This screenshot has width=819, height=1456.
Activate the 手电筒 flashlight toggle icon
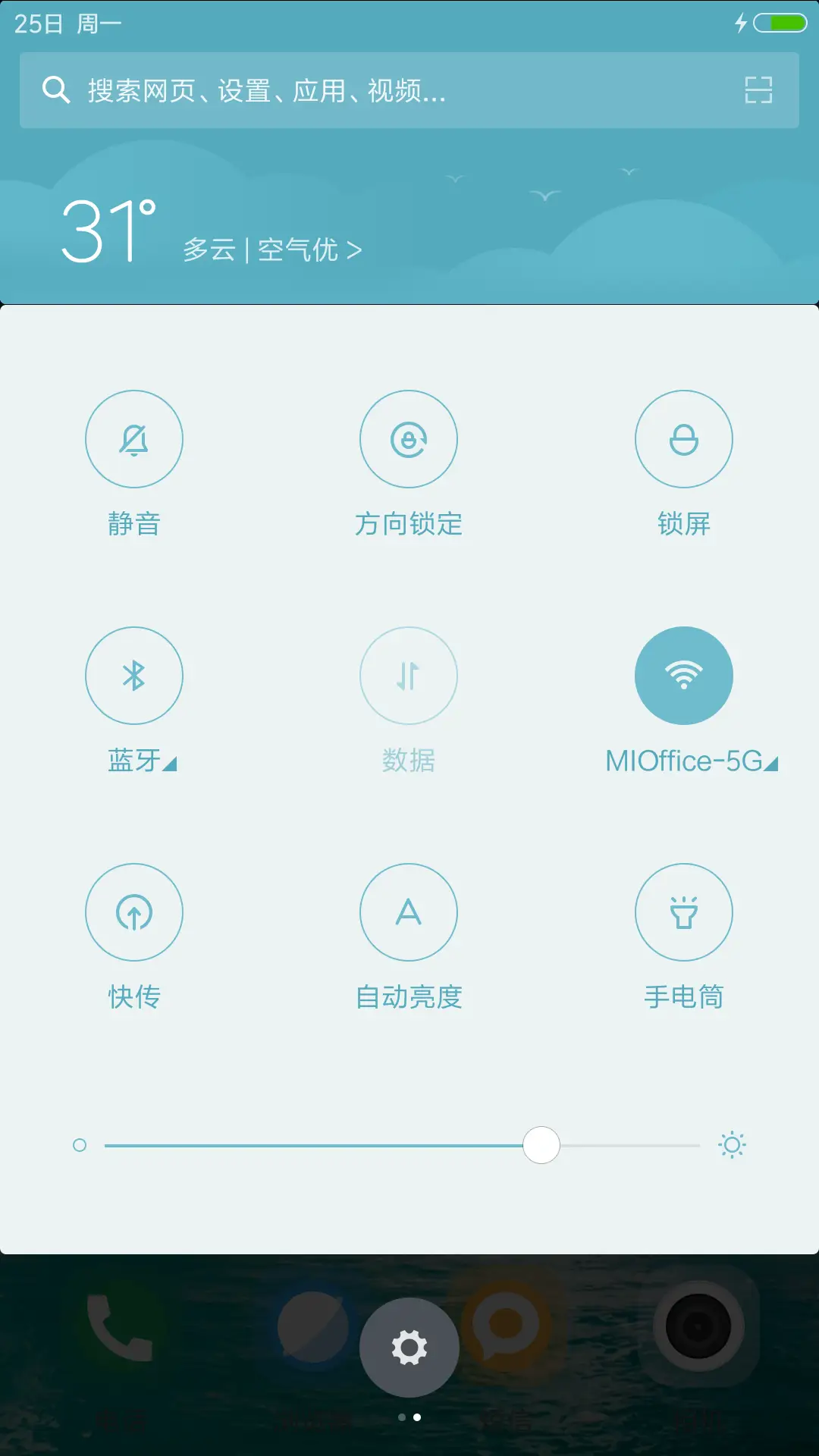click(683, 912)
